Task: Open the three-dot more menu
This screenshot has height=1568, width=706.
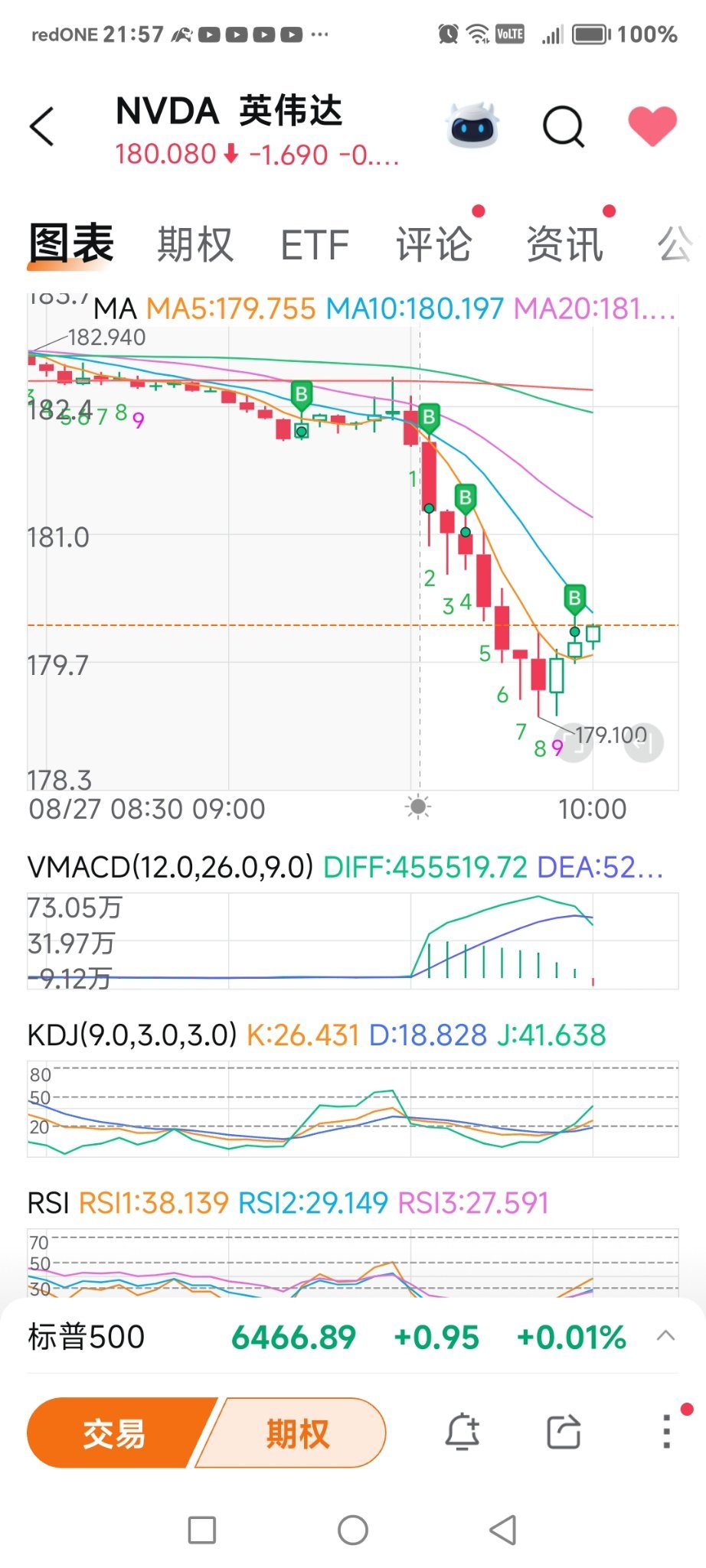Action: pyautogui.click(x=666, y=1431)
